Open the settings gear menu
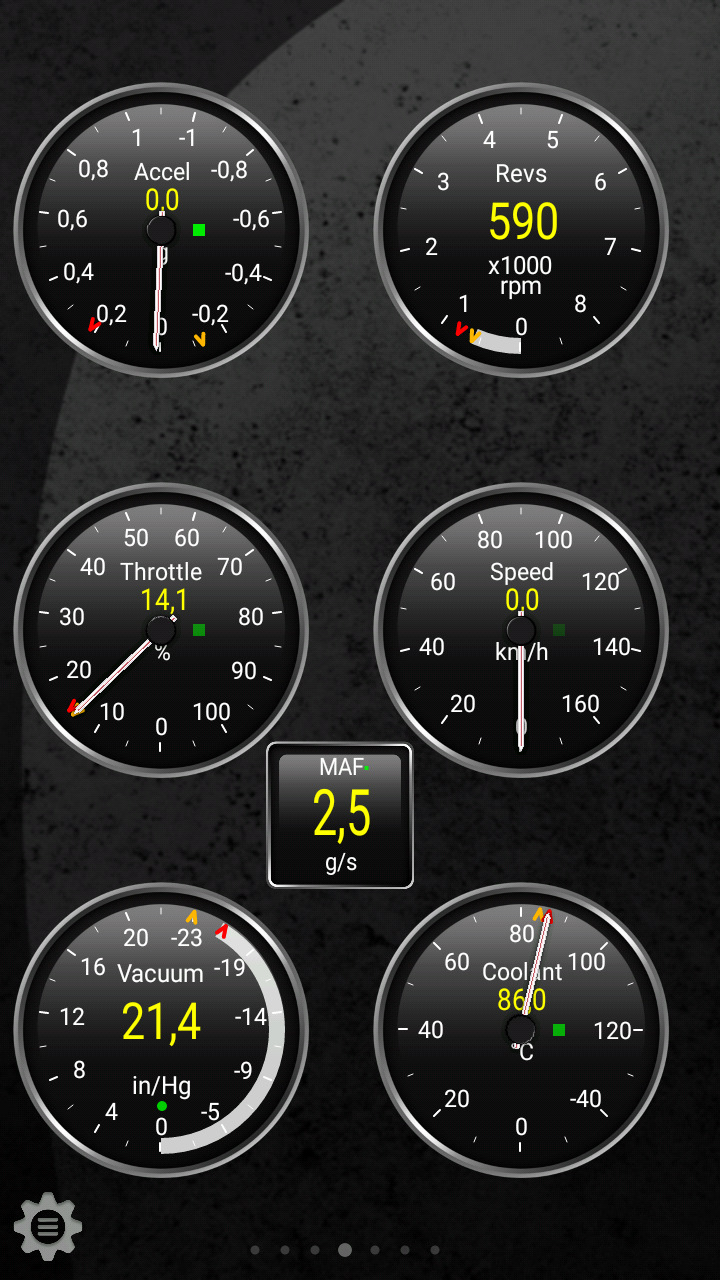The width and height of the screenshot is (720, 1280). pyautogui.click(x=47, y=1226)
